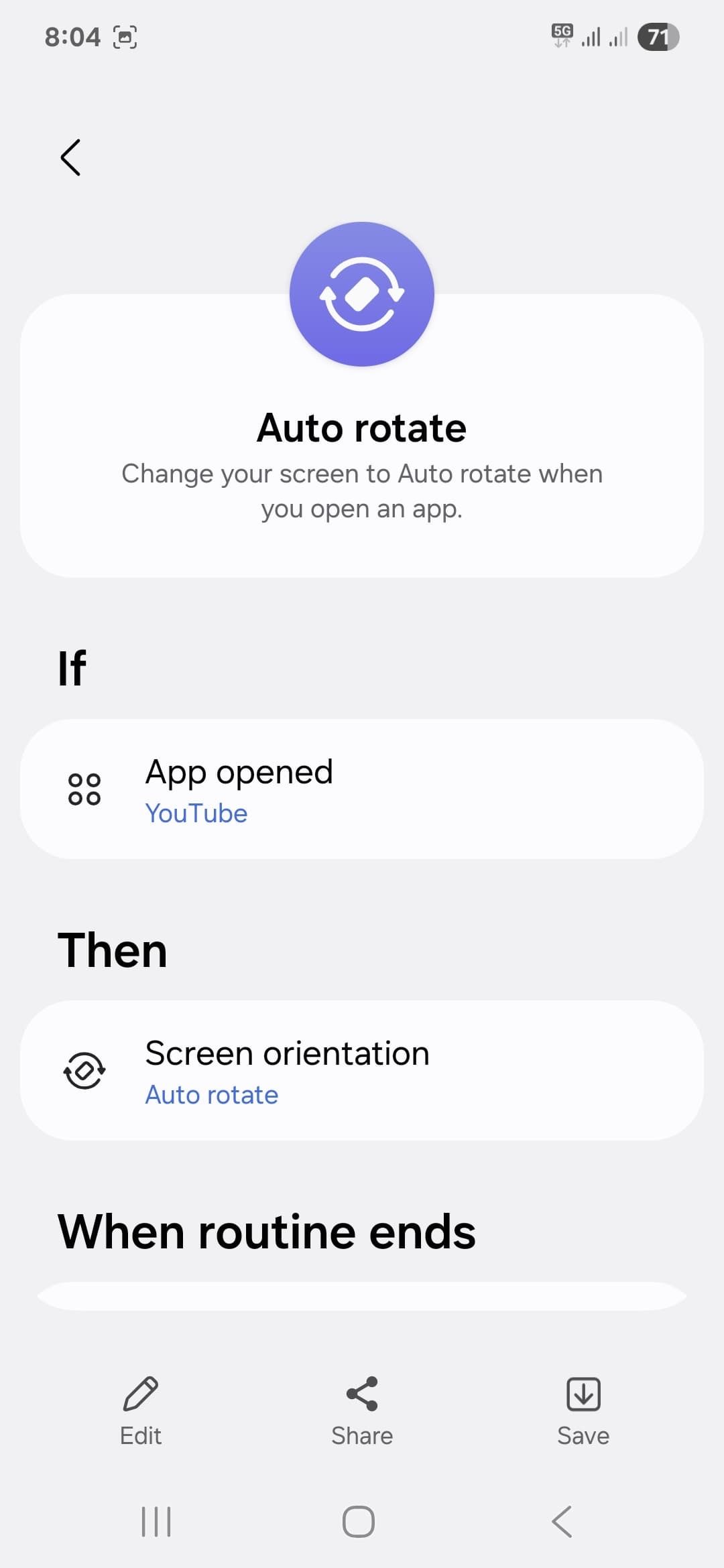The height and width of the screenshot is (1568, 724).
Task: Tap the Edit pencil icon
Action: [x=140, y=1395]
